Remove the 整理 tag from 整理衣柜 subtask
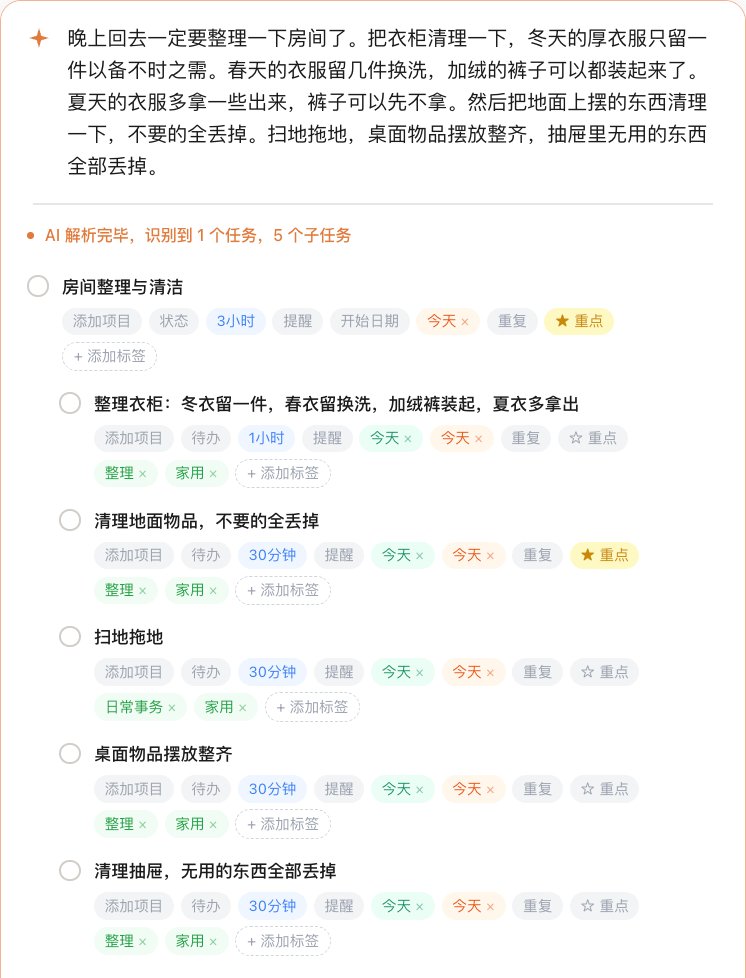The image size is (746, 978). pyautogui.click(x=141, y=473)
